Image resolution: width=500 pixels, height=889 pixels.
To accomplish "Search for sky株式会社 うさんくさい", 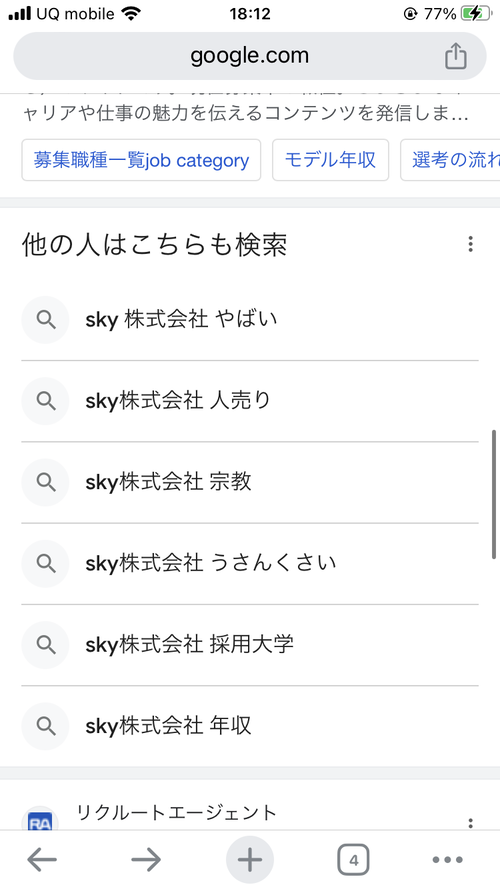I will tap(250, 564).
